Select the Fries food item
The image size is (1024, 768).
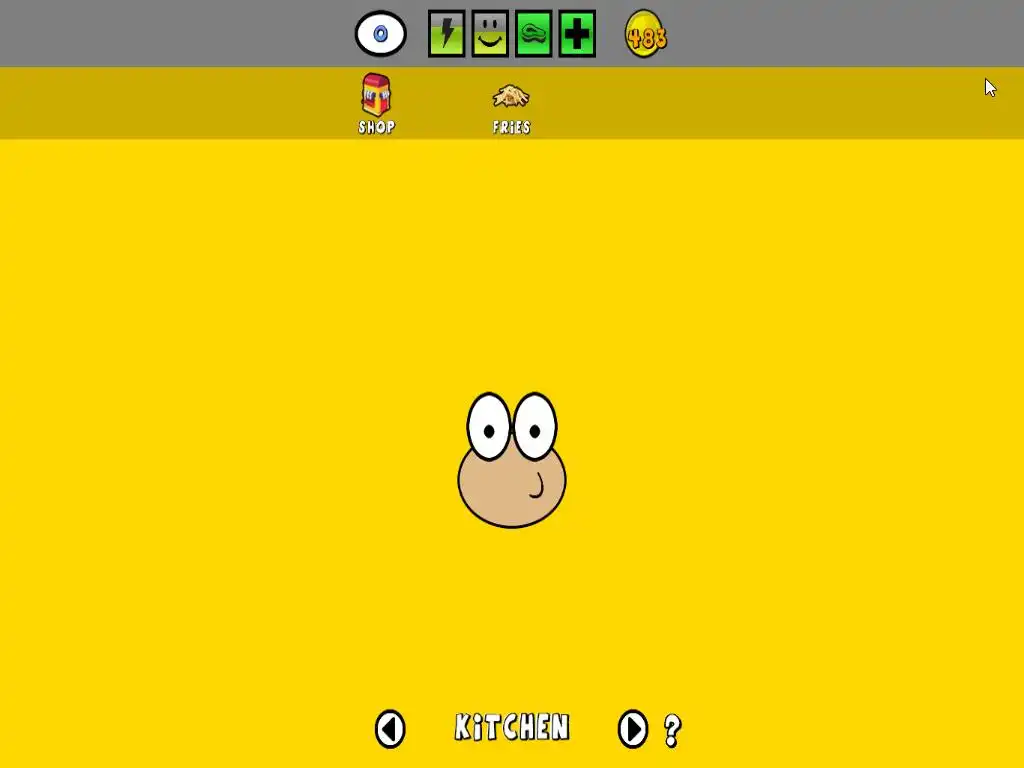pyautogui.click(x=511, y=106)
